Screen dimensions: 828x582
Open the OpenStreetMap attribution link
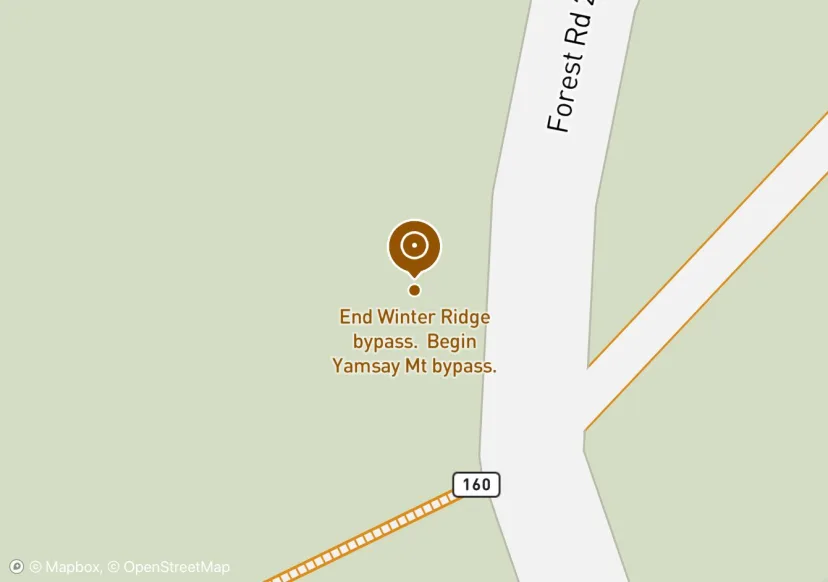(x=168, y=567)
